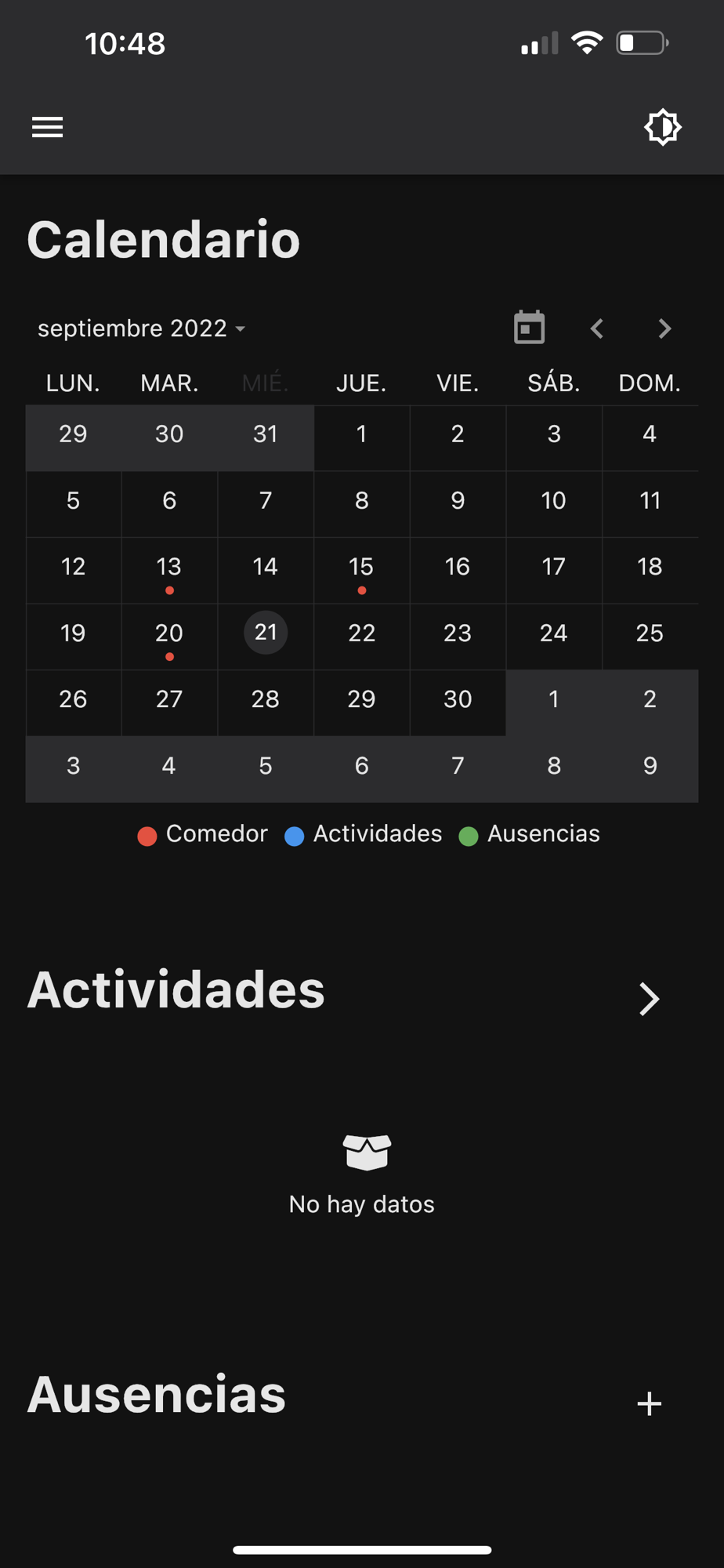Viewport: 724px width, 1568px height.
Task: Go to the next month
Action: point(664,328)
